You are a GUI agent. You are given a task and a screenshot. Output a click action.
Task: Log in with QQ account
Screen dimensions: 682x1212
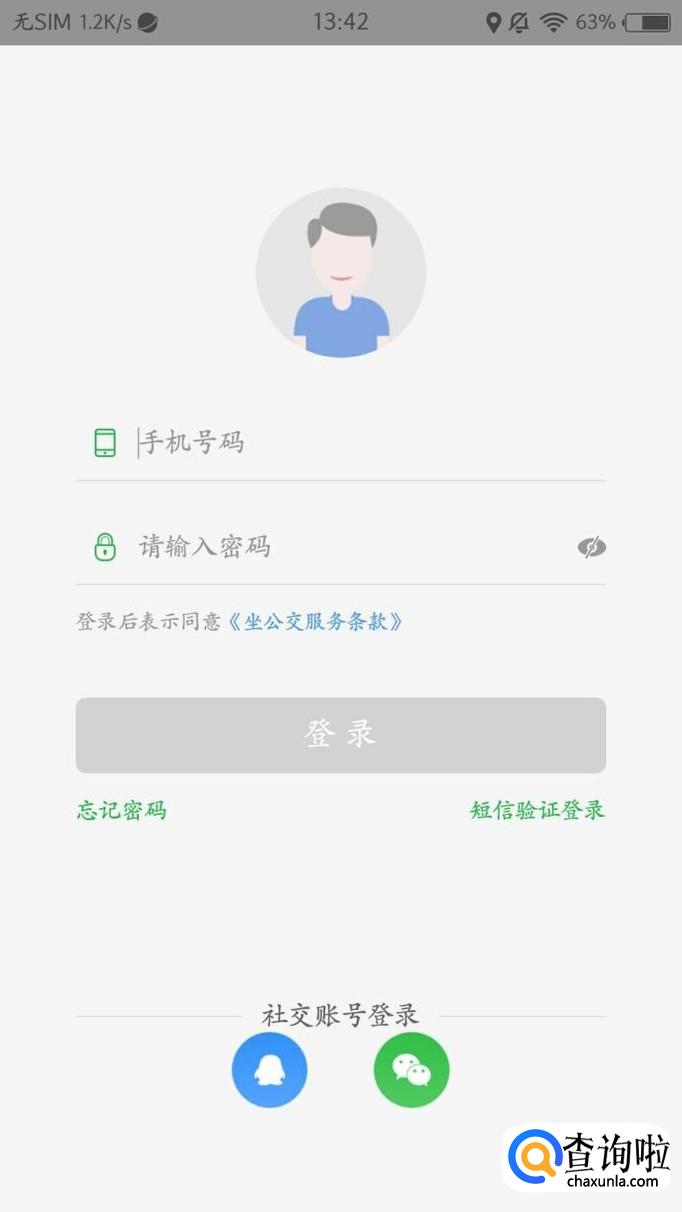coord(269,1070)
